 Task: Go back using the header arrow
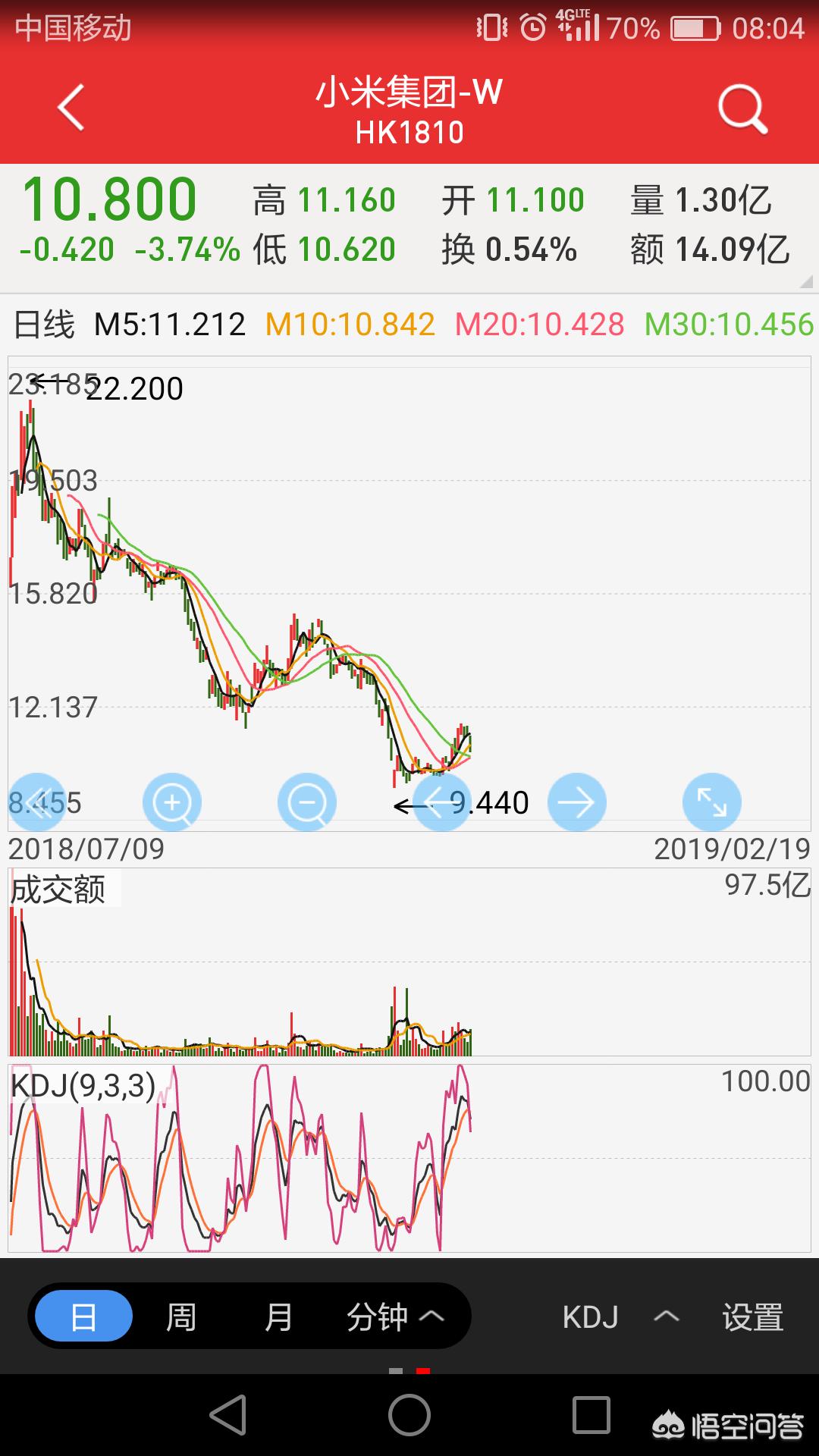(71, 108)
